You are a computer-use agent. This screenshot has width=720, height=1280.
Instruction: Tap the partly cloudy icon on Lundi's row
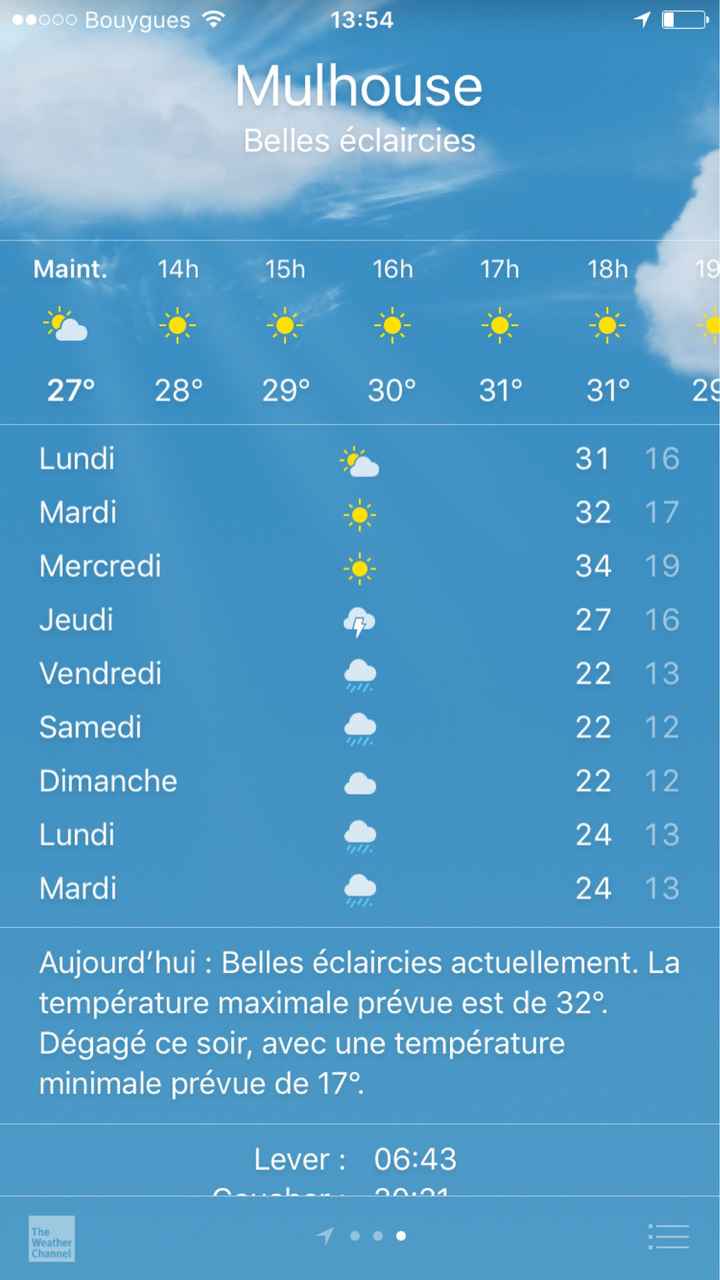(359, 458)
